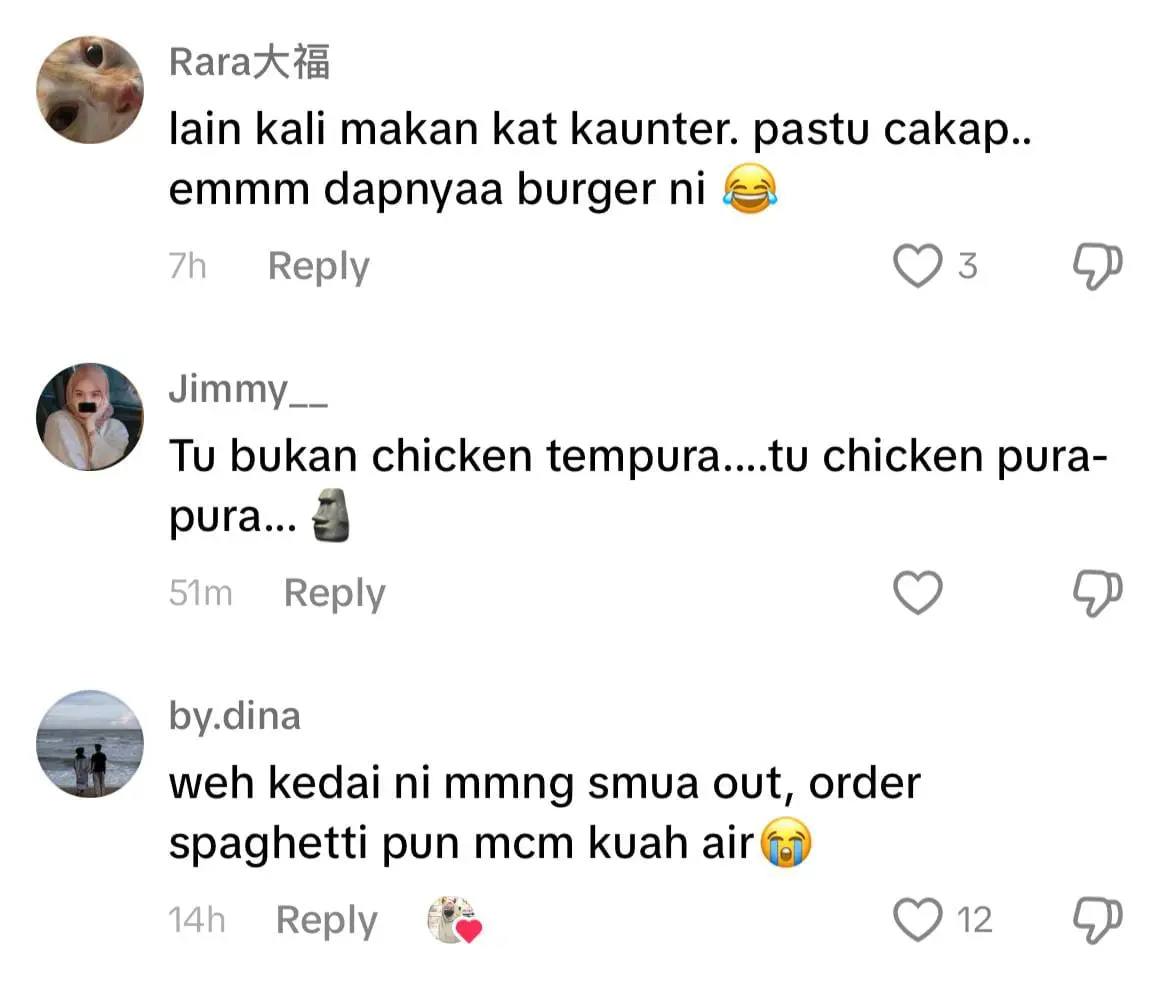Open by.dina's profile avatar

click(90, 744)
